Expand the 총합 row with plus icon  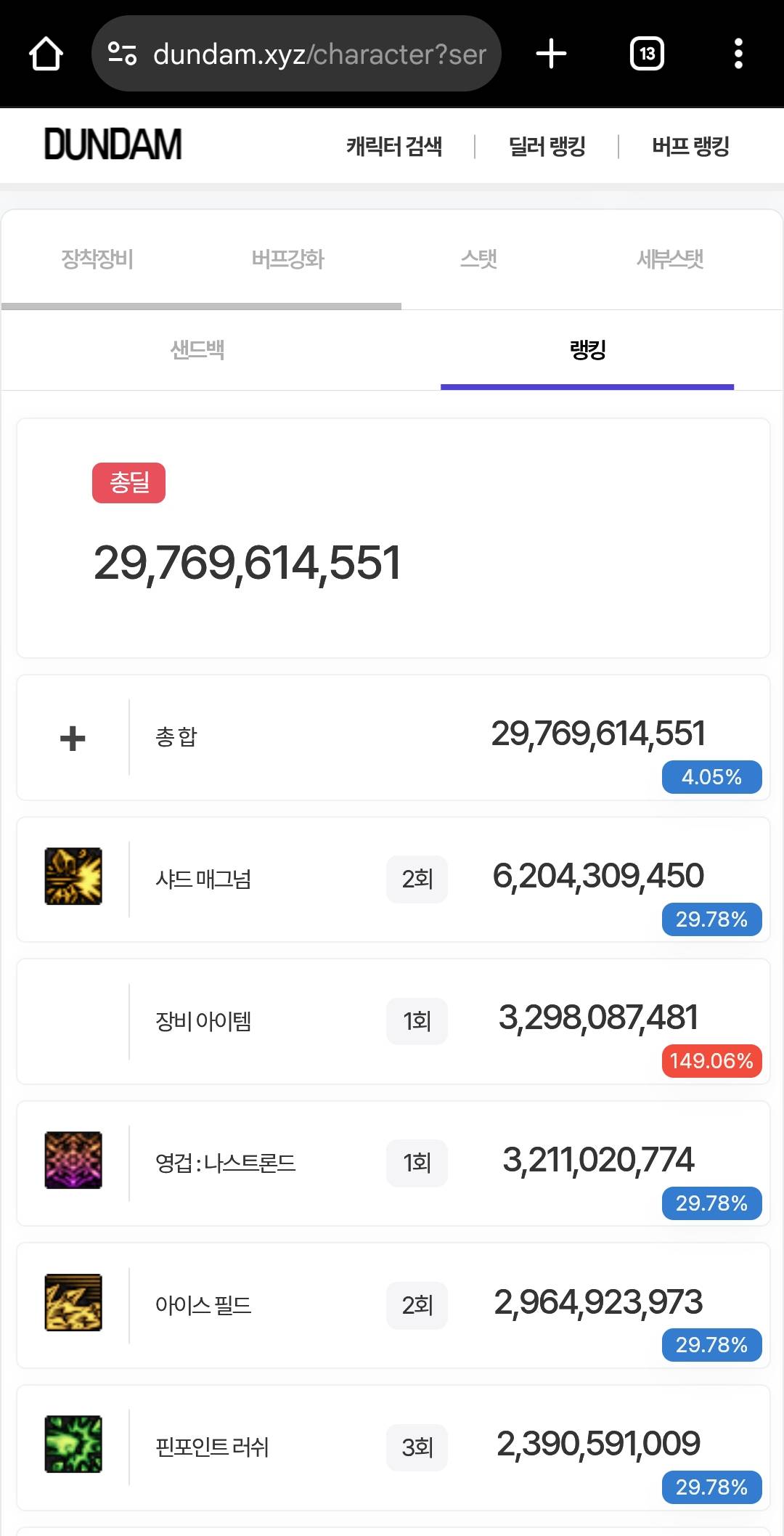tap(73, 739)
